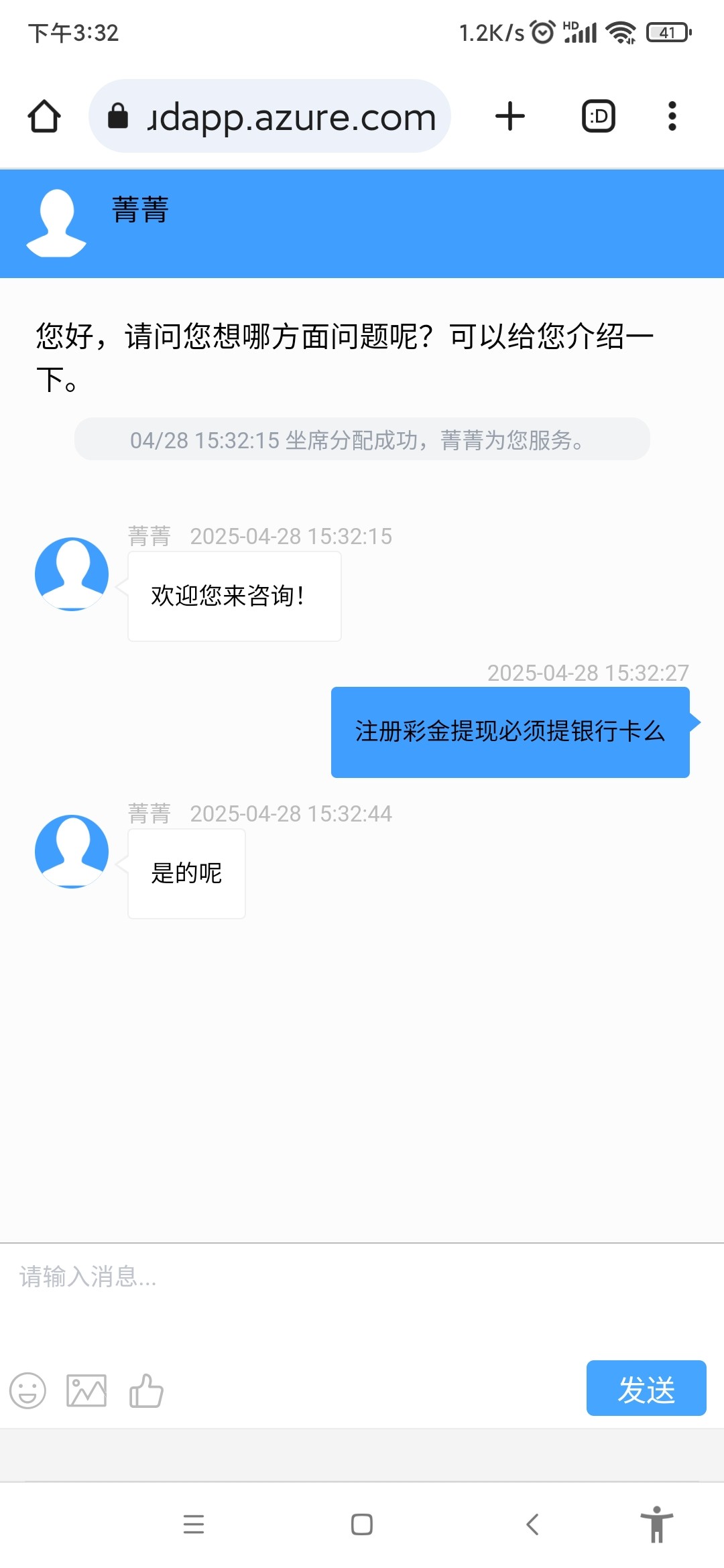The height and width of the screenshot is (1568, 724).
Task: Open recent apps from navigation bar
Action: pos(194,1524)
